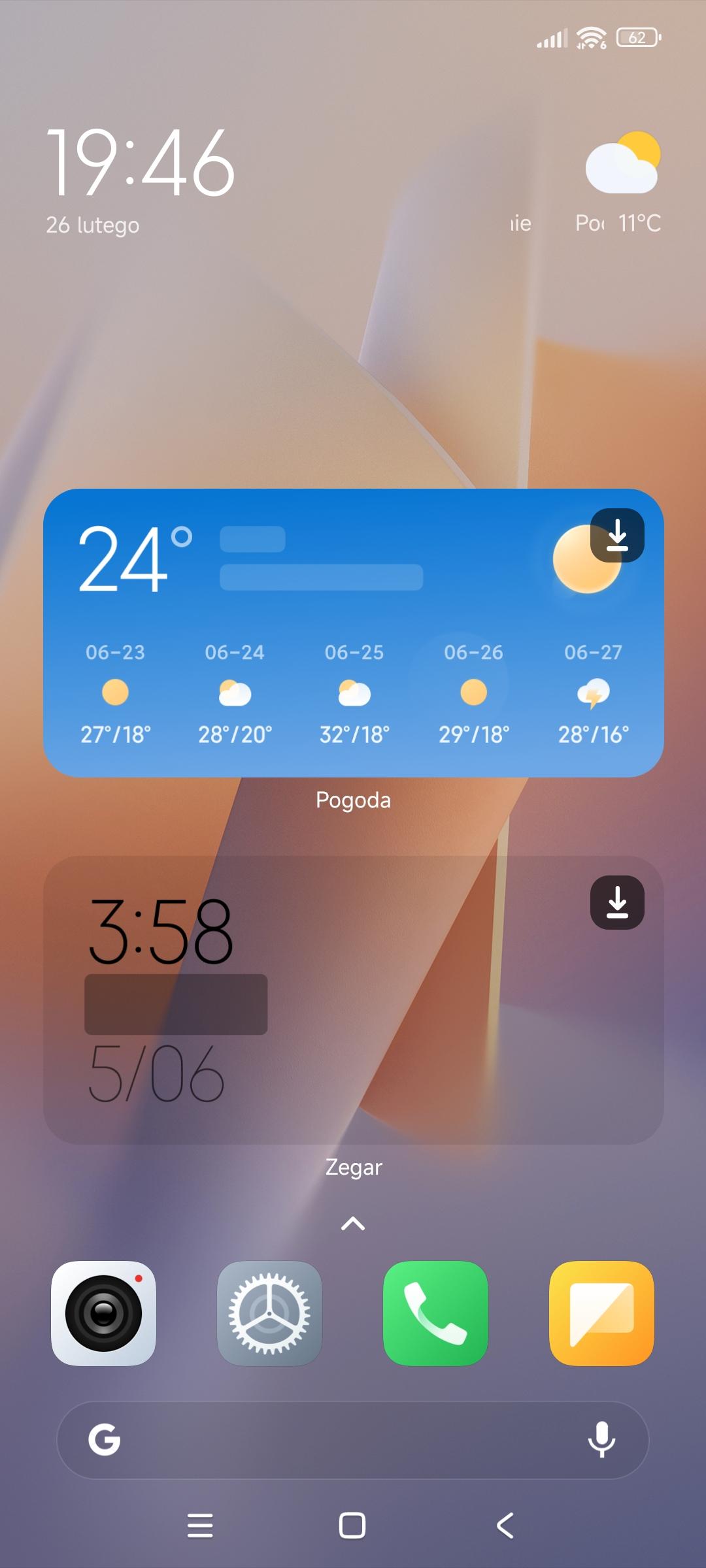
Task: Open recent apps from navigation bar
Action: coord(200,1526)
